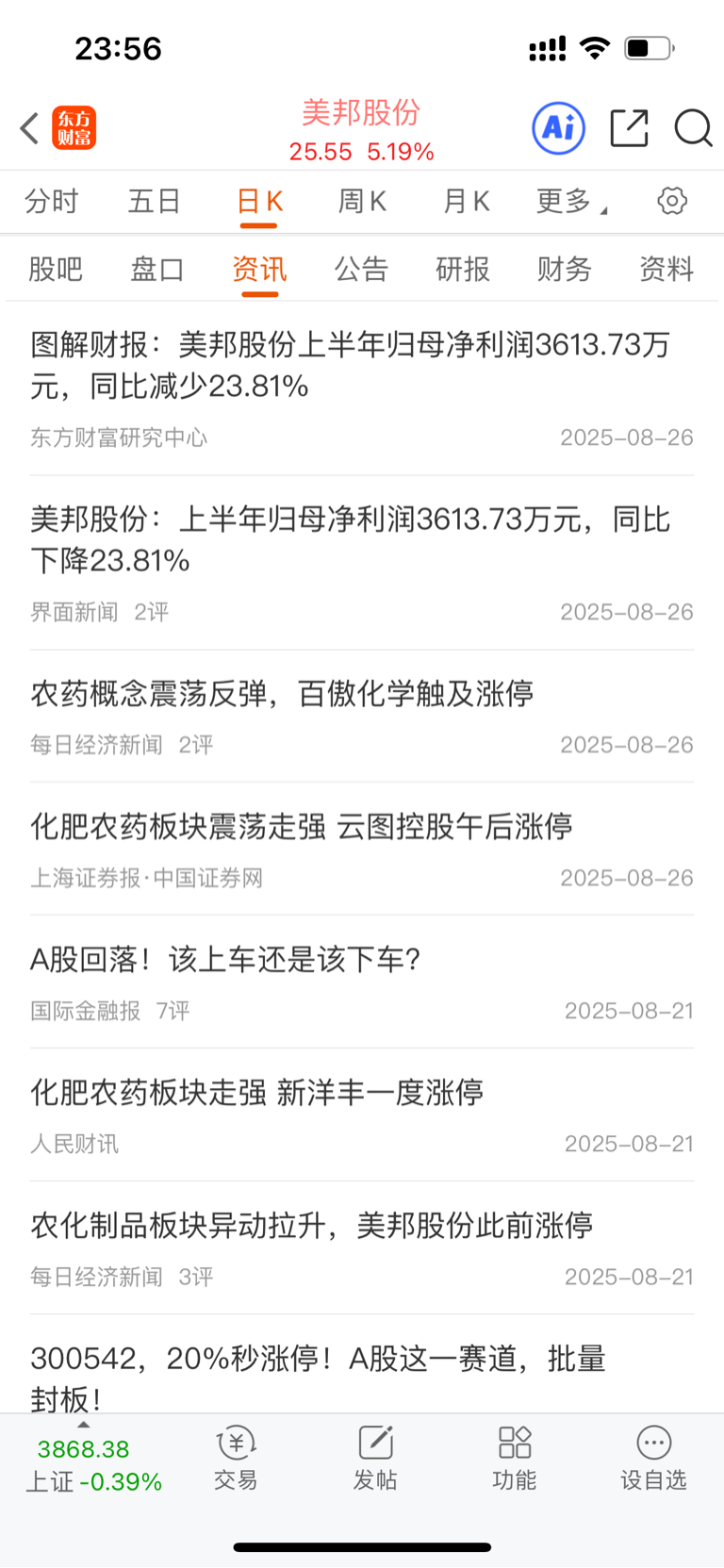Open the 公告 tab
Image resolution: width=724 pixels, height=1568 pixels.
361,270
